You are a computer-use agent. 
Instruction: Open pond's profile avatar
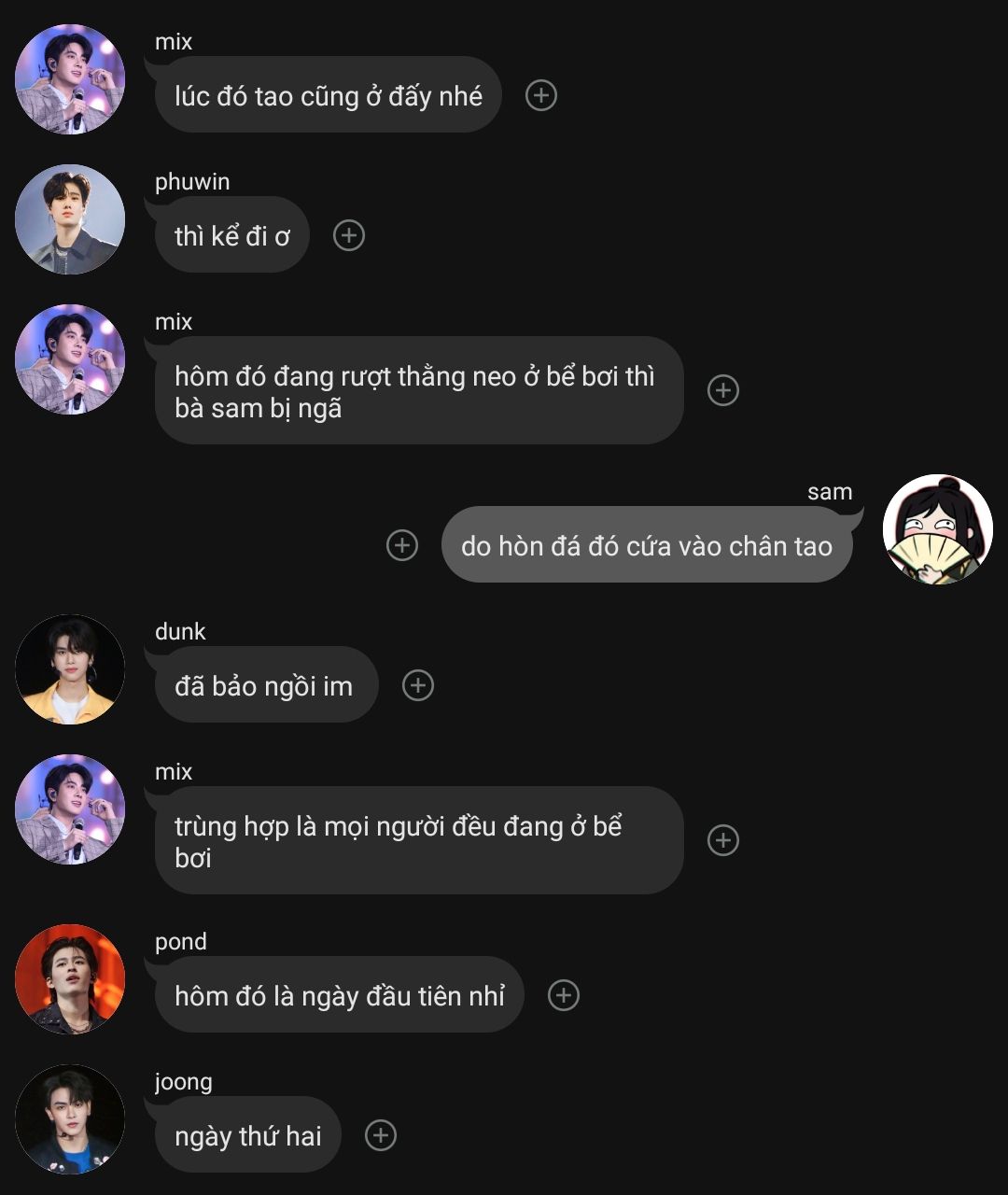[x=70, y=979]
